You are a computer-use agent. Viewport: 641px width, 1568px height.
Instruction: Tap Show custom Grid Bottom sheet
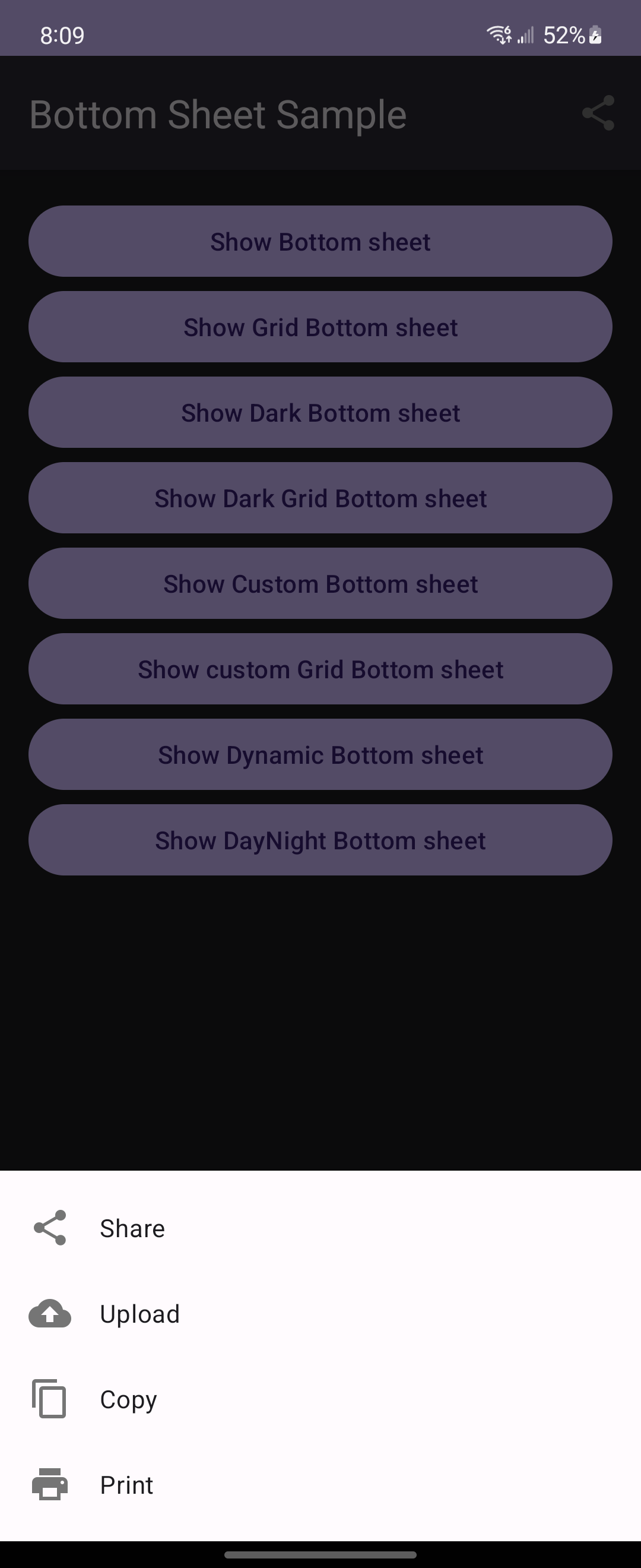point(320,669)
